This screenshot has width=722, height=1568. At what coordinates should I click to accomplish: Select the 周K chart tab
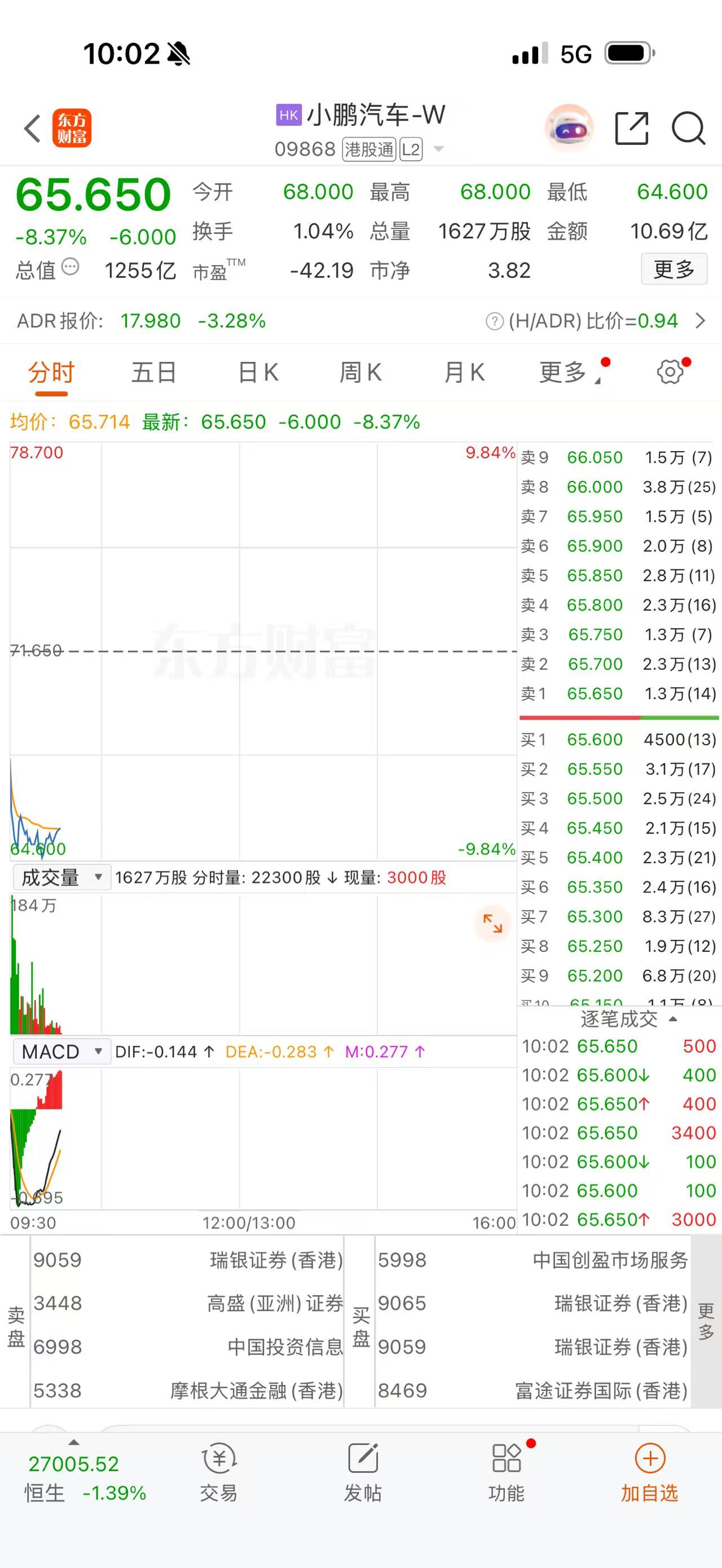[x=360, y=372]
